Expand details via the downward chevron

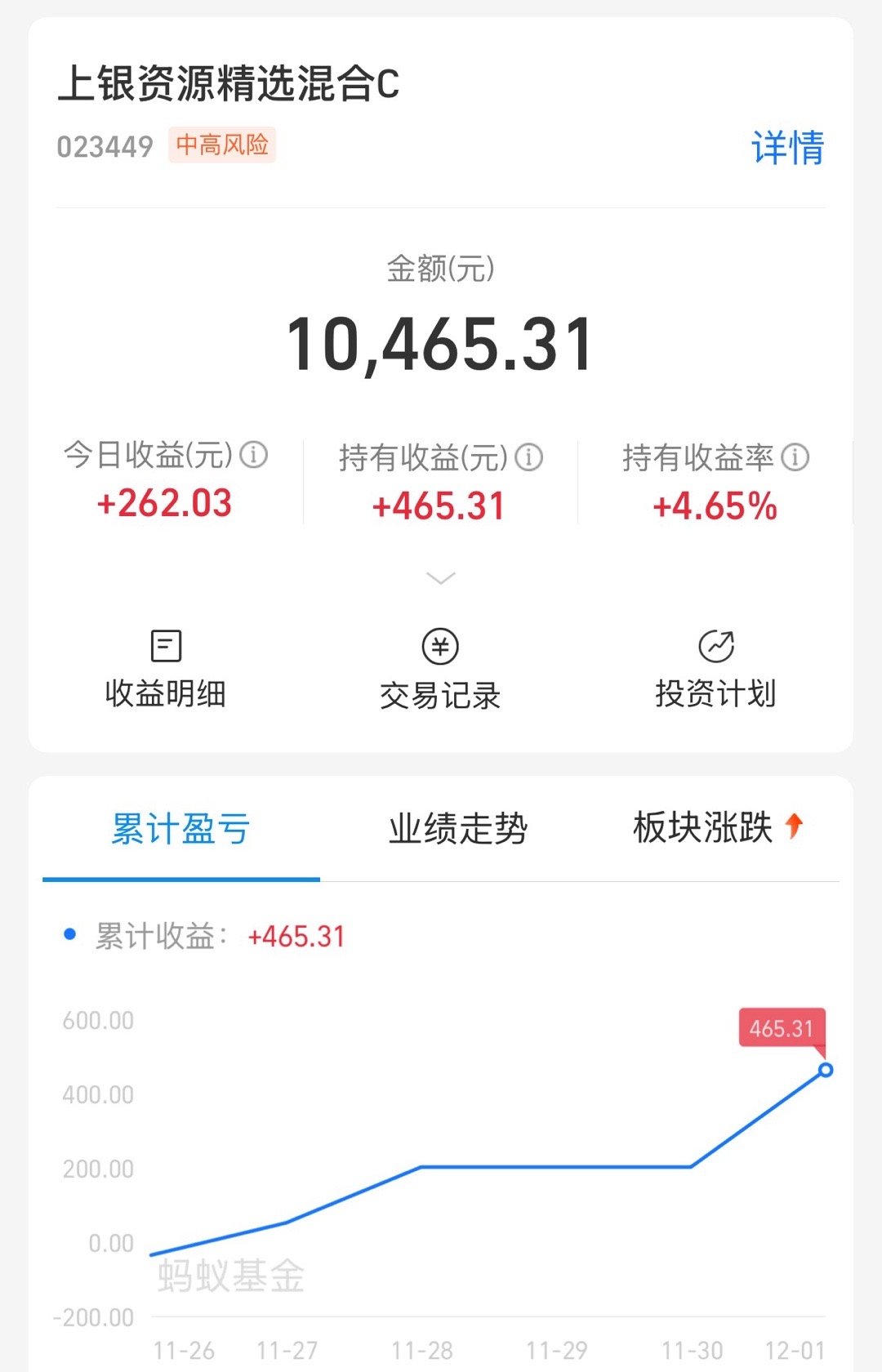click(440, 579)
